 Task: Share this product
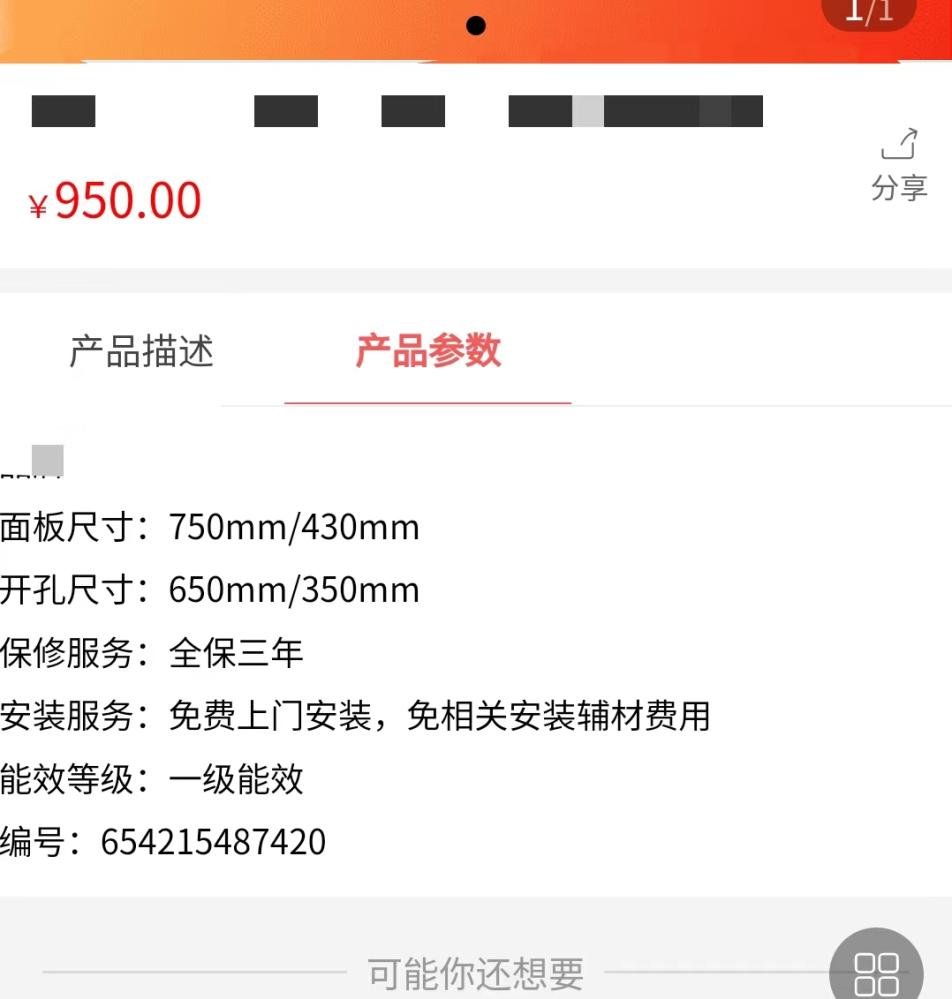tap(899, 164)
